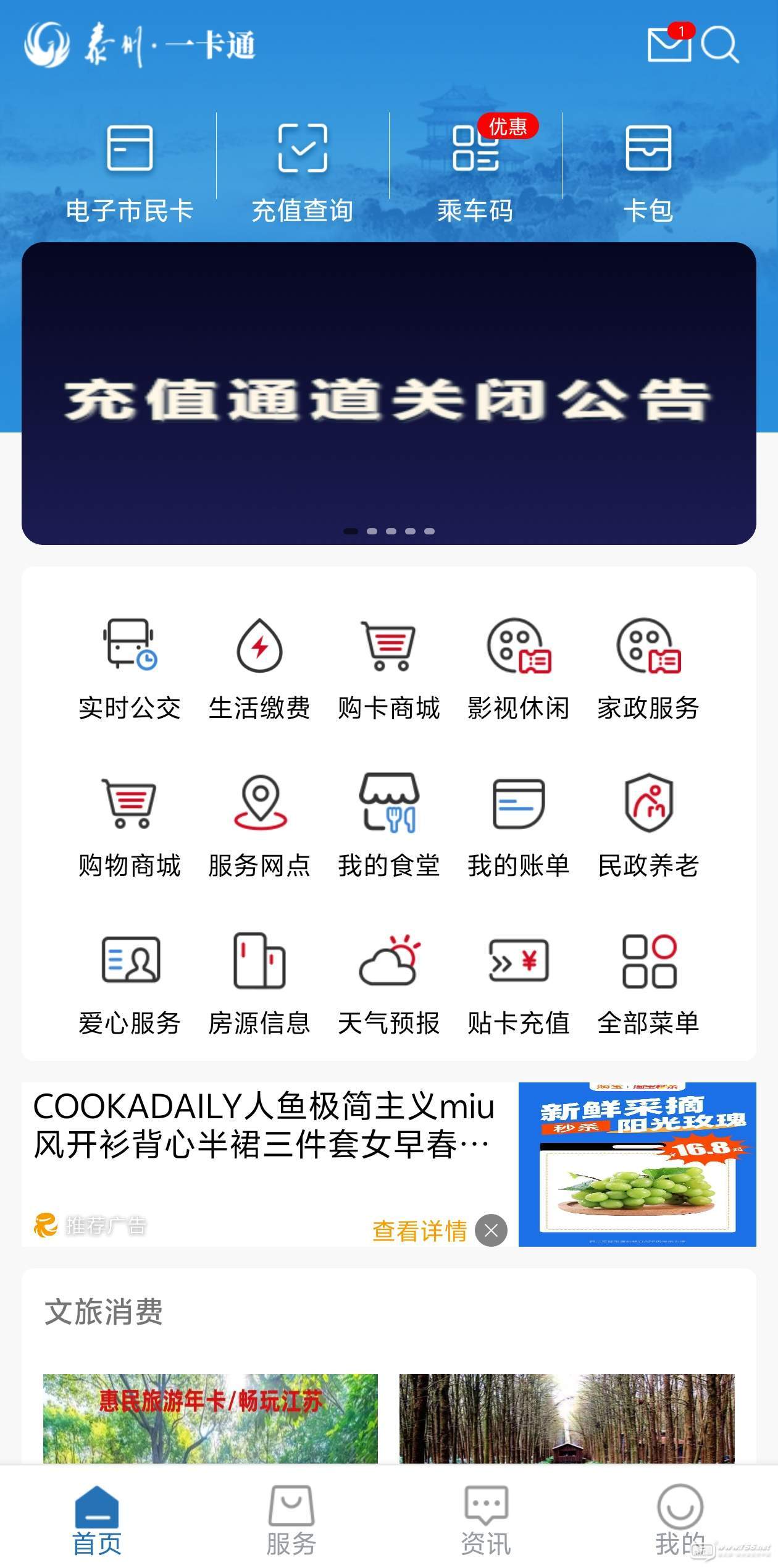Open 服务网点
The height and width of the screenshot is (1568, 778).
click(259, 827)
